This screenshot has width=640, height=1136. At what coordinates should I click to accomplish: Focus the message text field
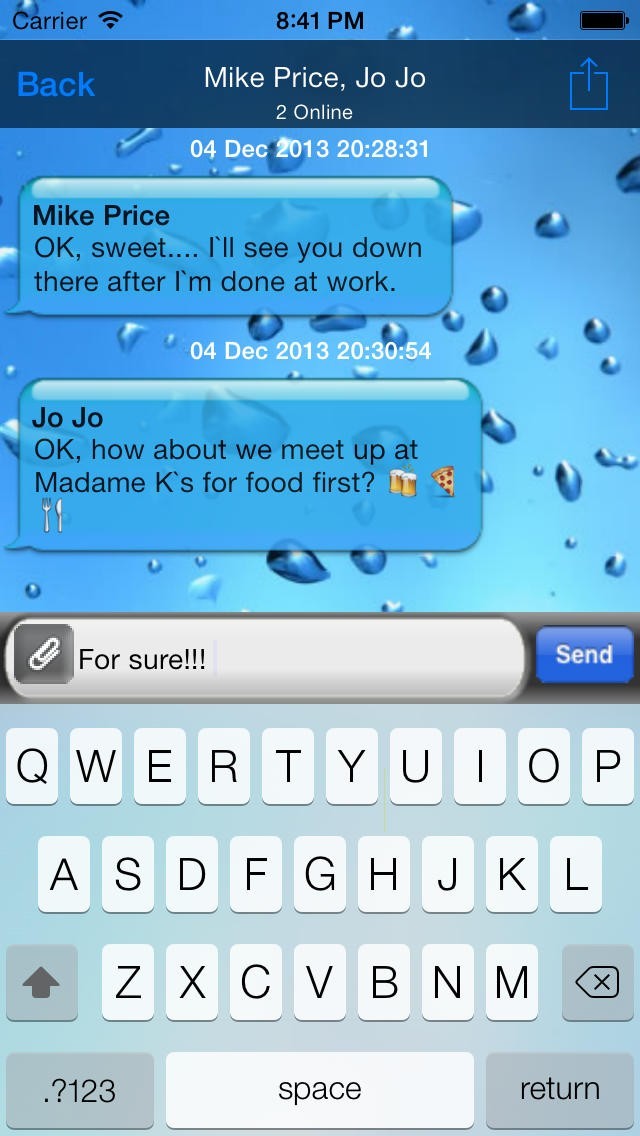point(300,658)
